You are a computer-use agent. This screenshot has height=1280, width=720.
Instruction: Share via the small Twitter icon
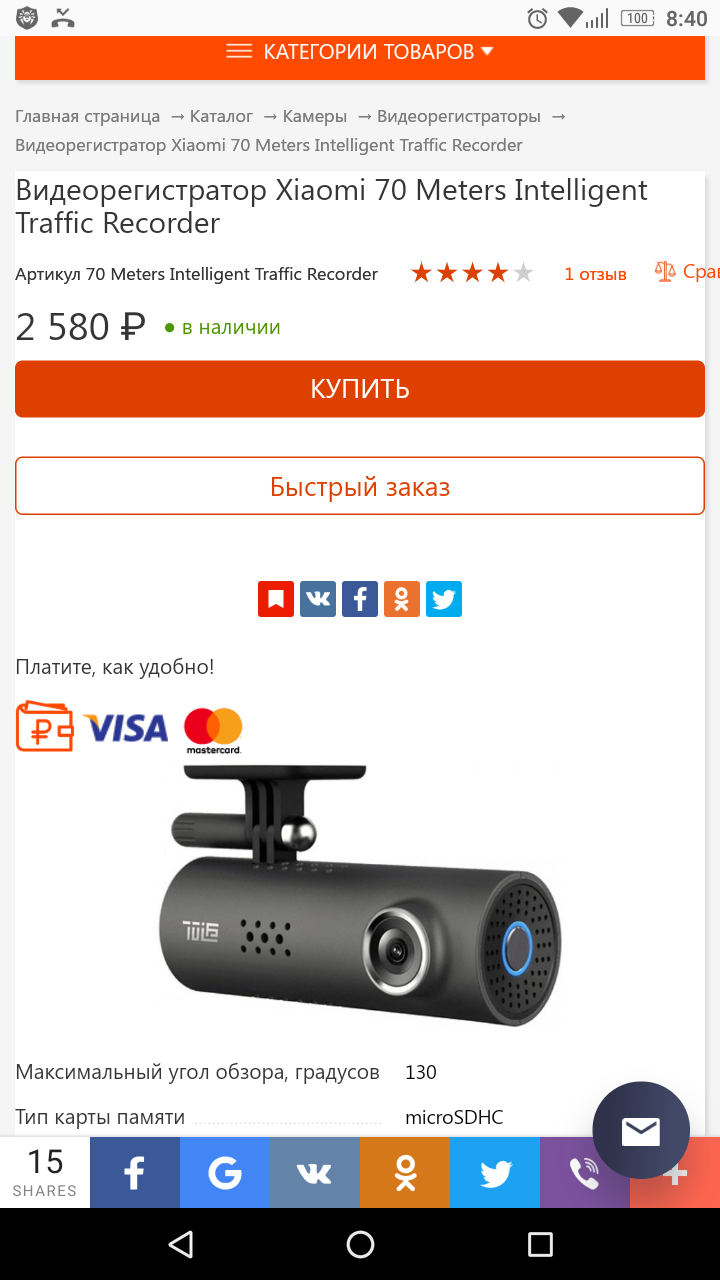coord(444,599)
